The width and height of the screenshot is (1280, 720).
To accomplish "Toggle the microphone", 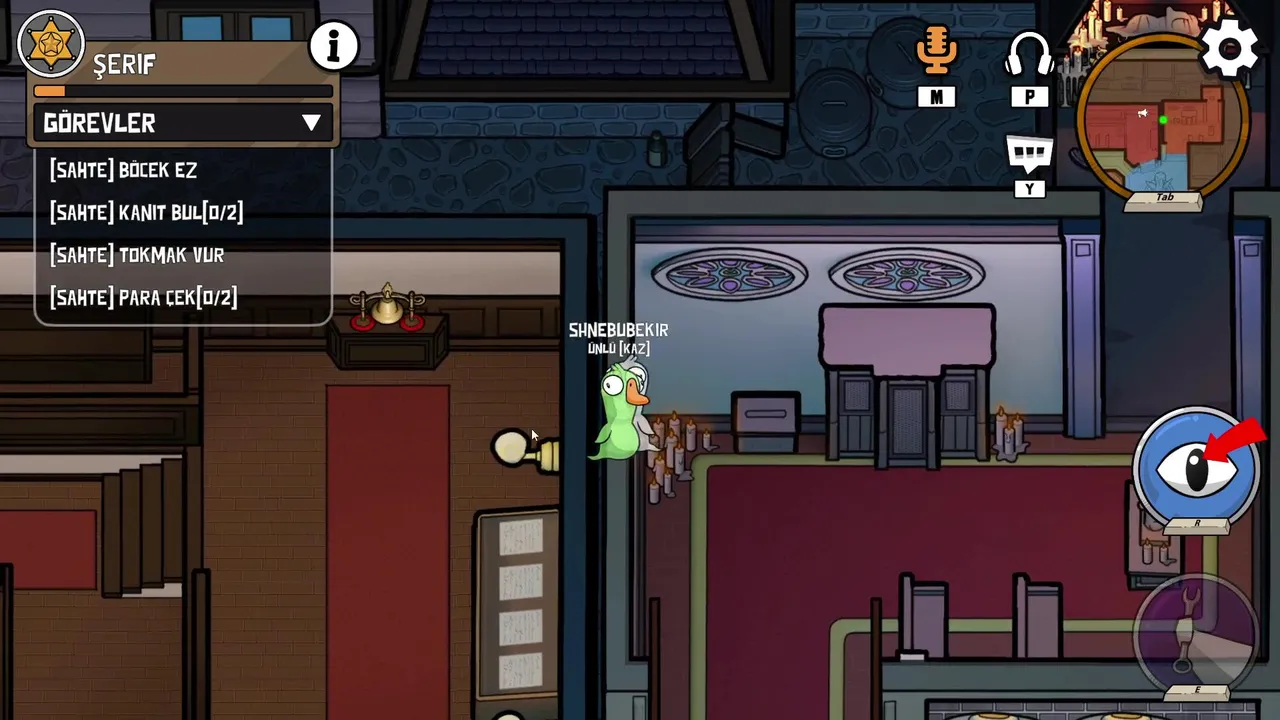I will click(x=936, y=52).
